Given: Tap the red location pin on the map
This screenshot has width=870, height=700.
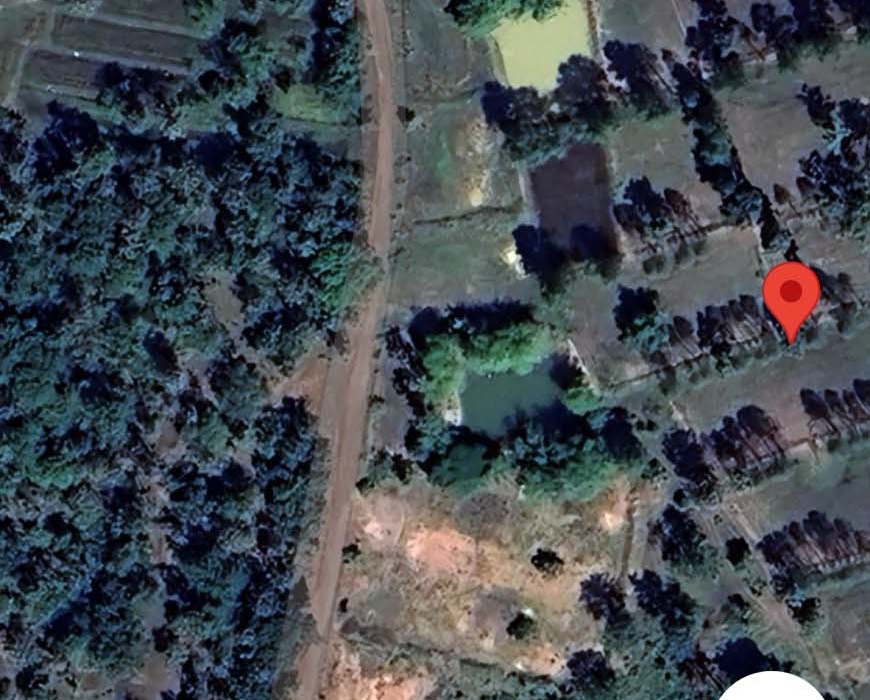Looking at the screenshot, I should (x=791, y=296).
